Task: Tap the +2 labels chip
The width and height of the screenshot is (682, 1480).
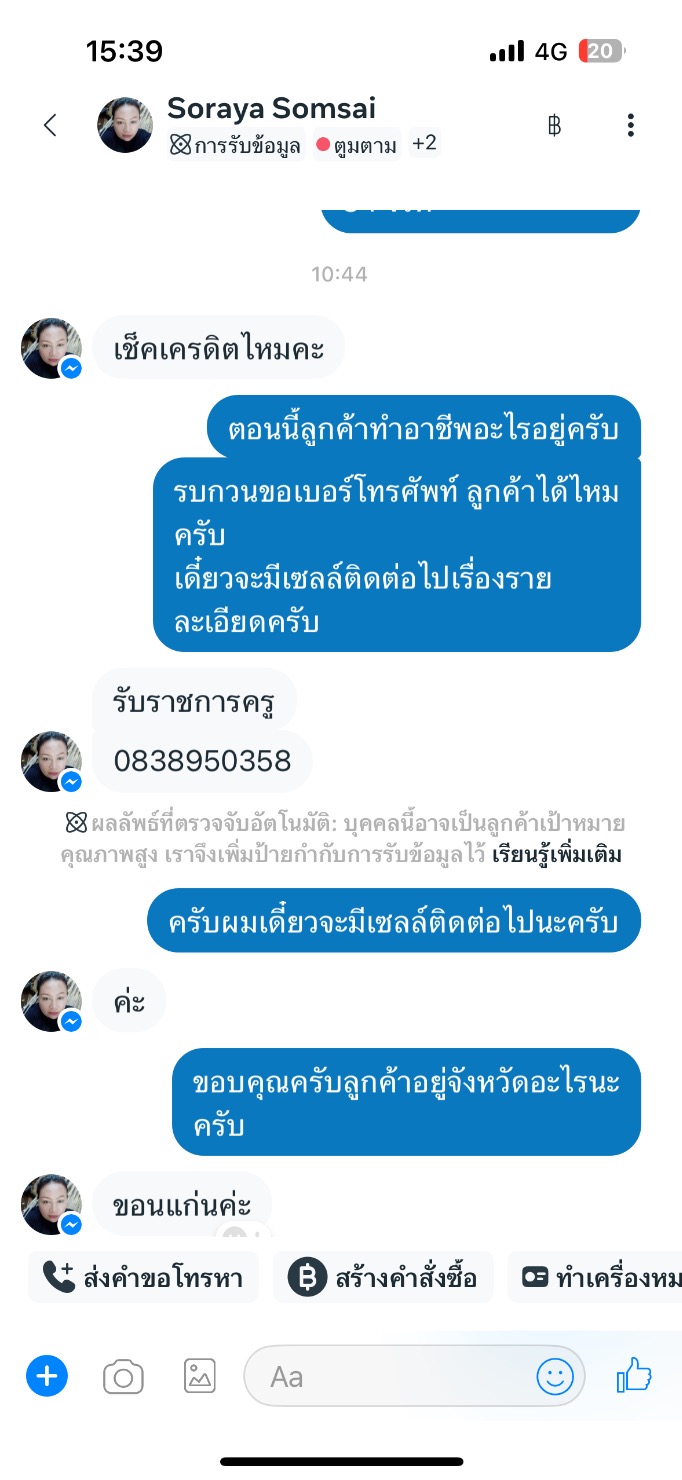Action: 424,144
